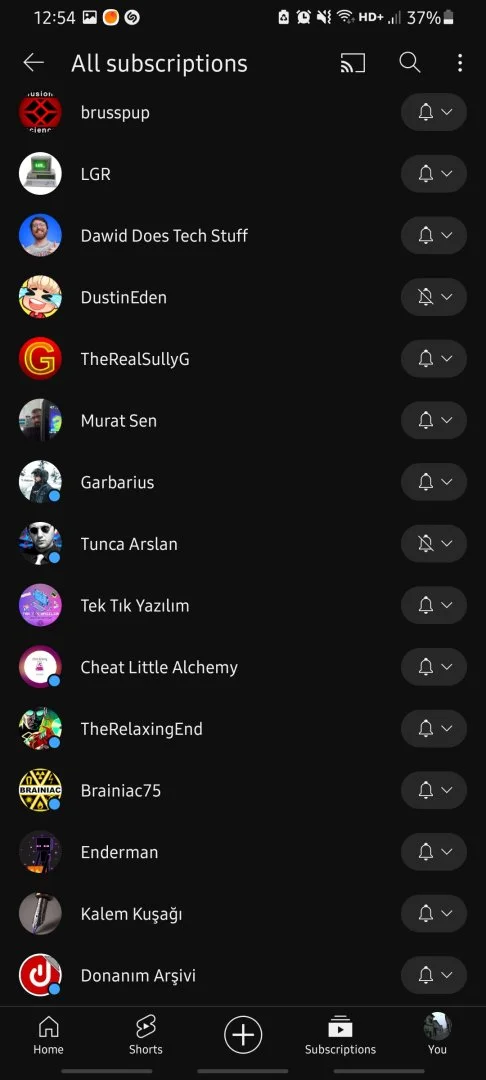The width and height of the screenshot is (486, 1080).
Task: Open the overflow menu
Action: tap(459, 63)
